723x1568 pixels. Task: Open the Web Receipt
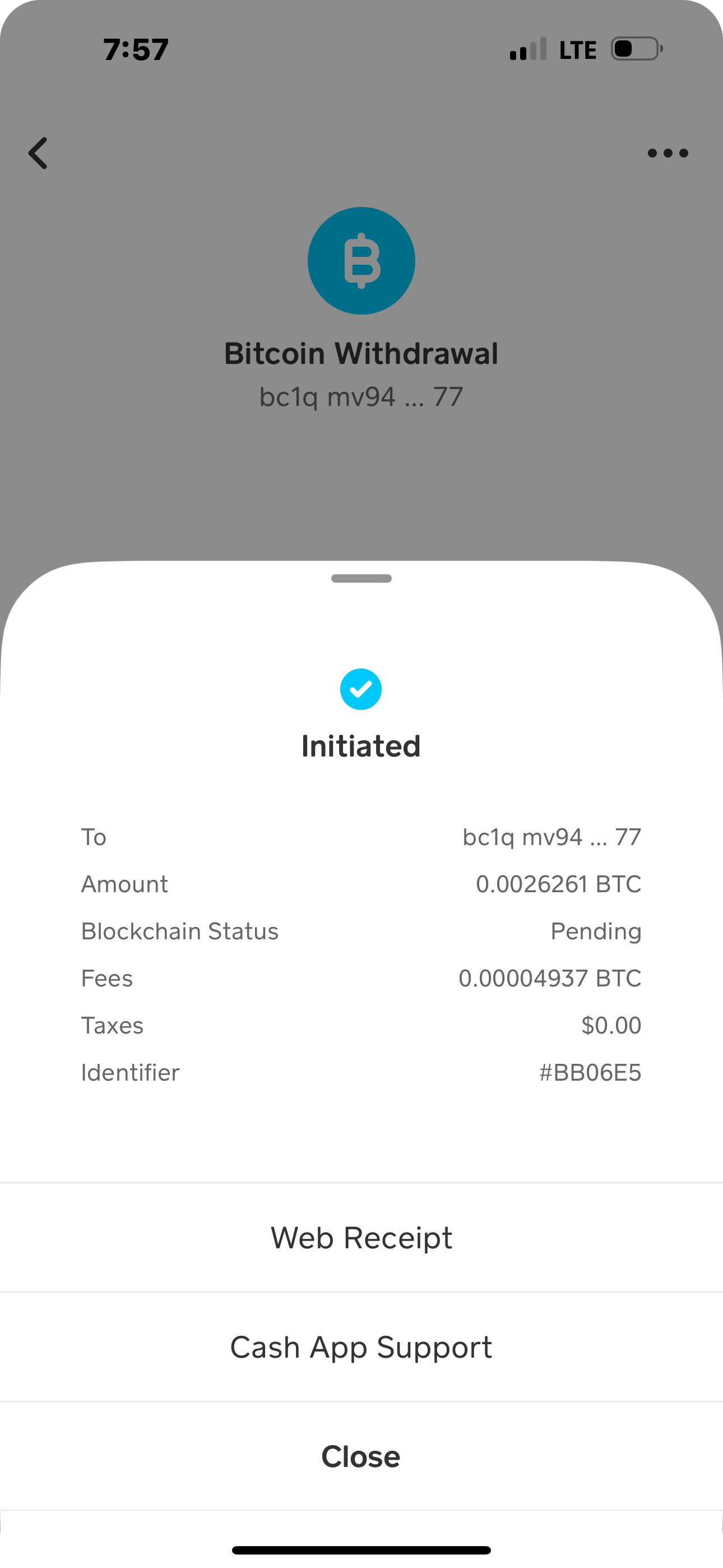point(361,1238)
